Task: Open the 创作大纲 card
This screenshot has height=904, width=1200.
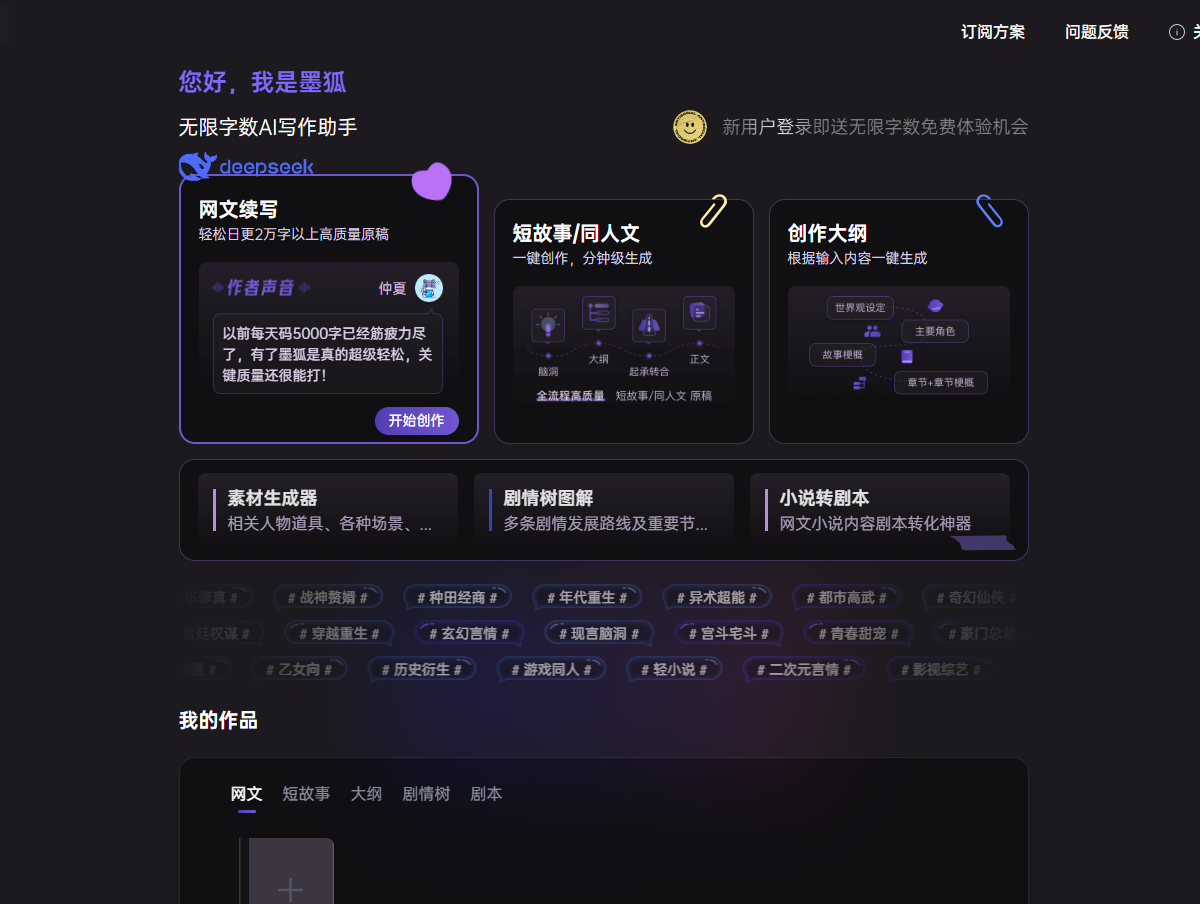Action: tap(898, 320)
